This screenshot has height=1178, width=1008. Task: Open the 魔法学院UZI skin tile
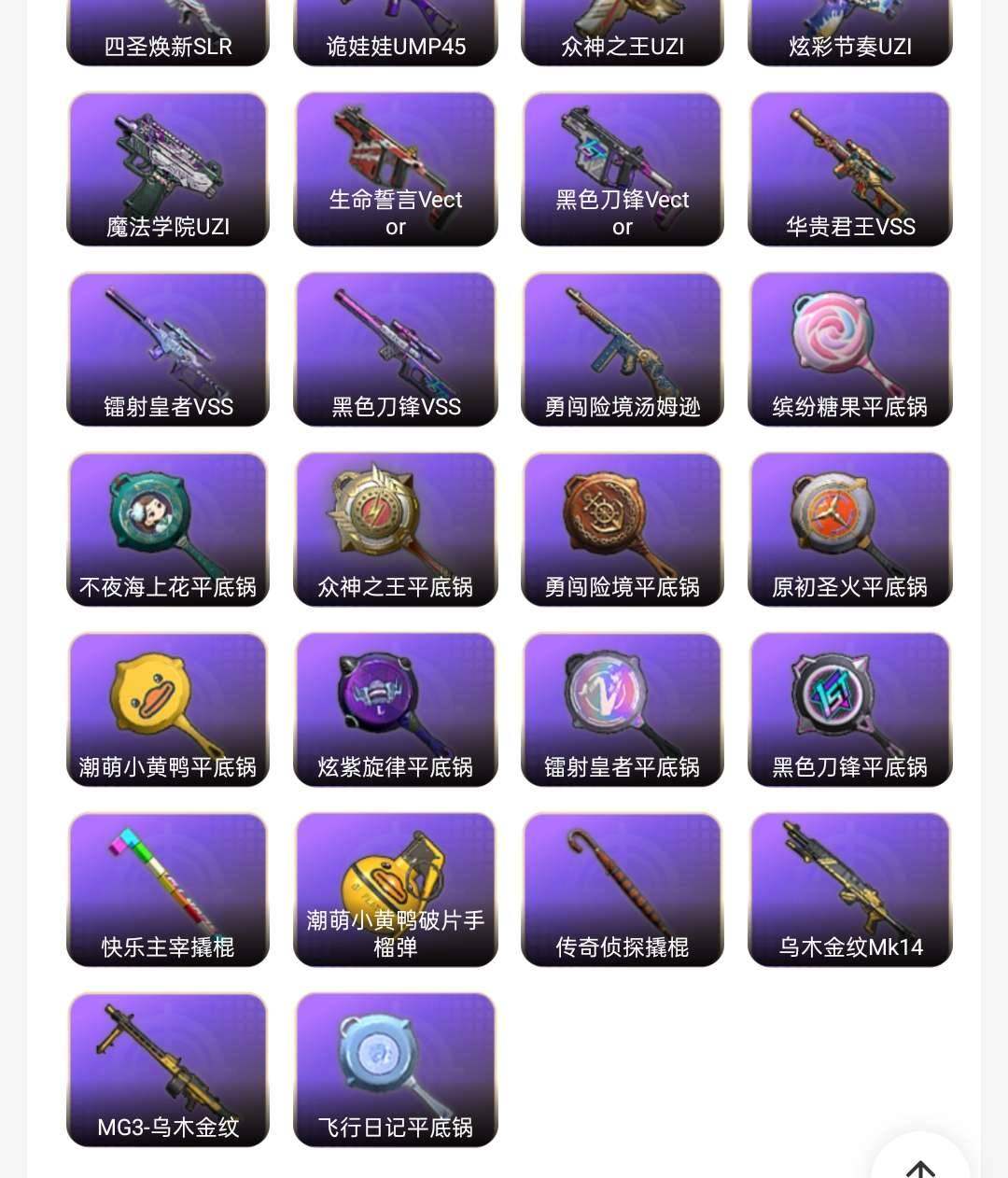[x=168, y=169]
